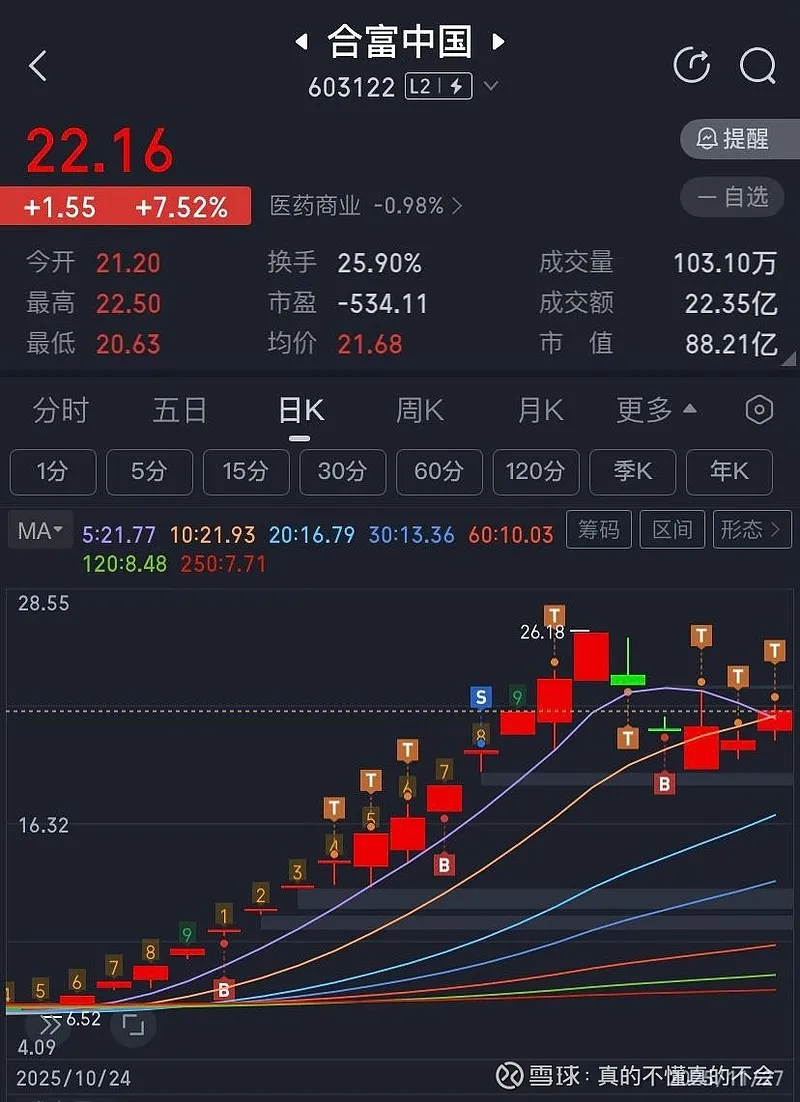The image size is (800, 1102).
Task: Open the 区间 range statistics
Action: point(672,530)
